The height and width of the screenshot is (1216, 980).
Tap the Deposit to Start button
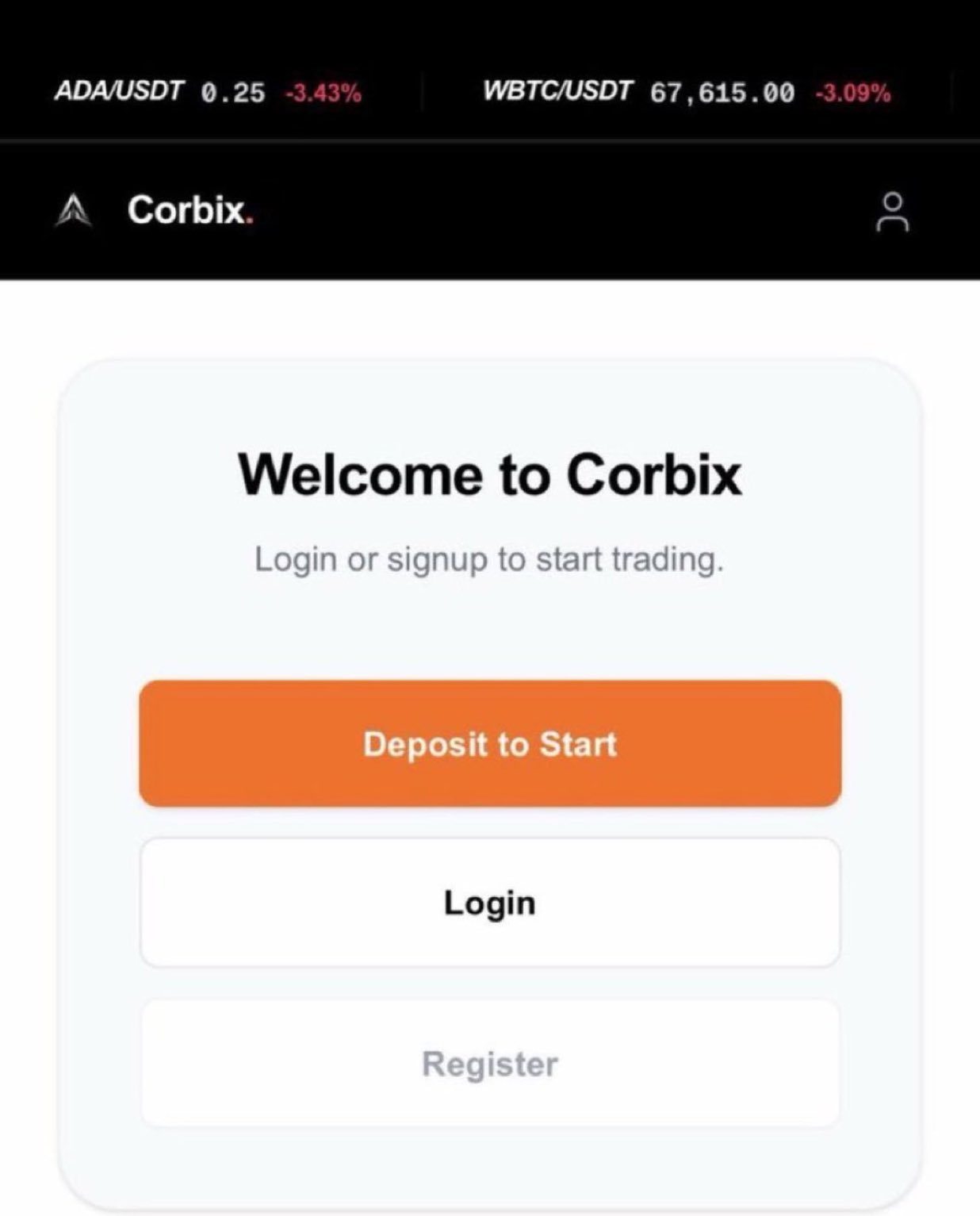tap(490, 744)
